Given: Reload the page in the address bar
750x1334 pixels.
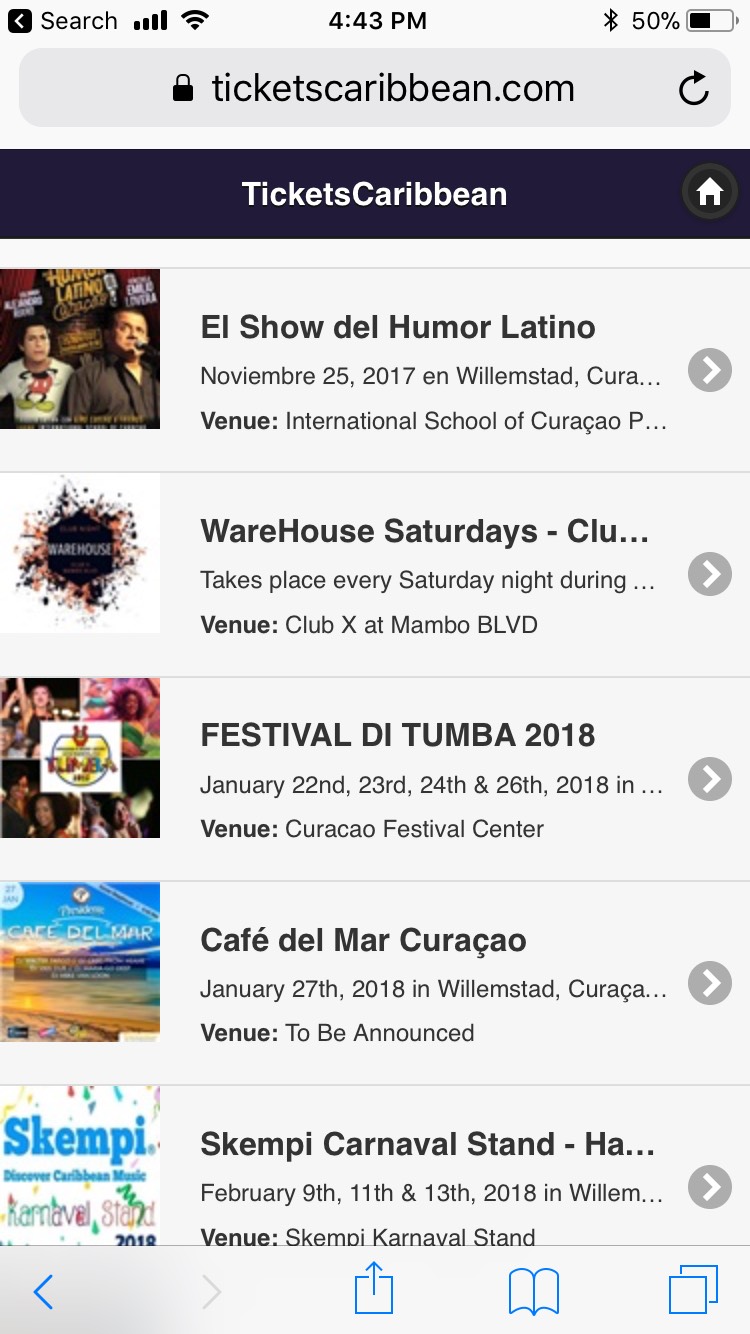Looking at the screenshot, I should pyautogui.click(x=693, y=90).
